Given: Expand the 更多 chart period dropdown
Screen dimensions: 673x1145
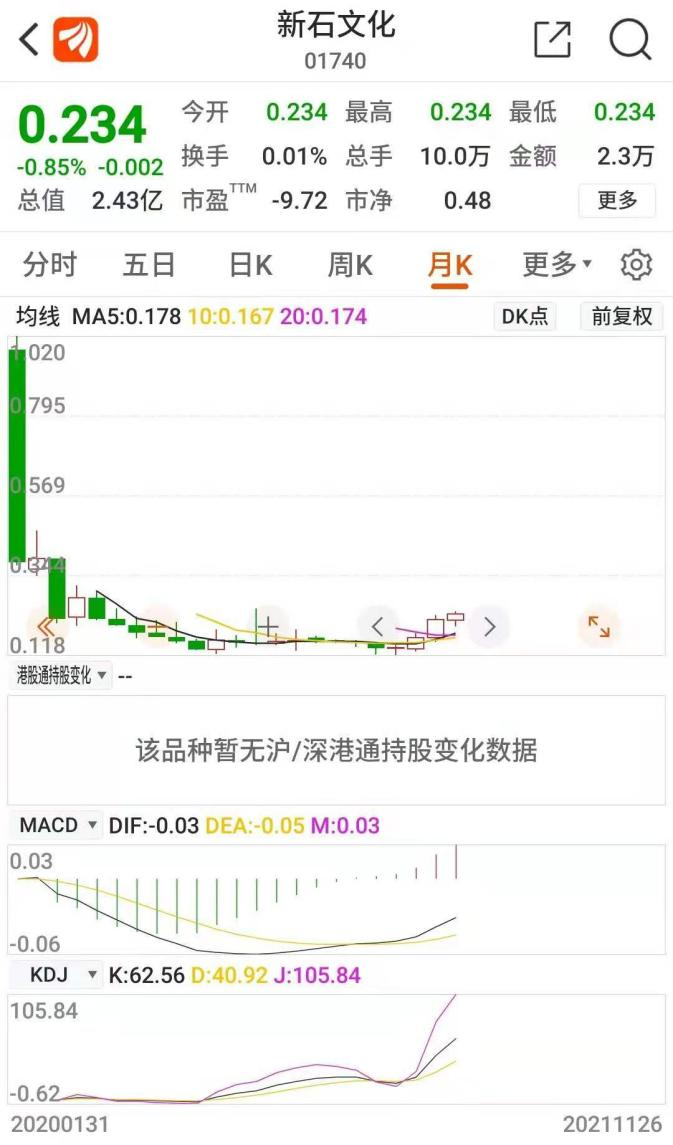Looking at the screenshot, I should click(557, 265).
